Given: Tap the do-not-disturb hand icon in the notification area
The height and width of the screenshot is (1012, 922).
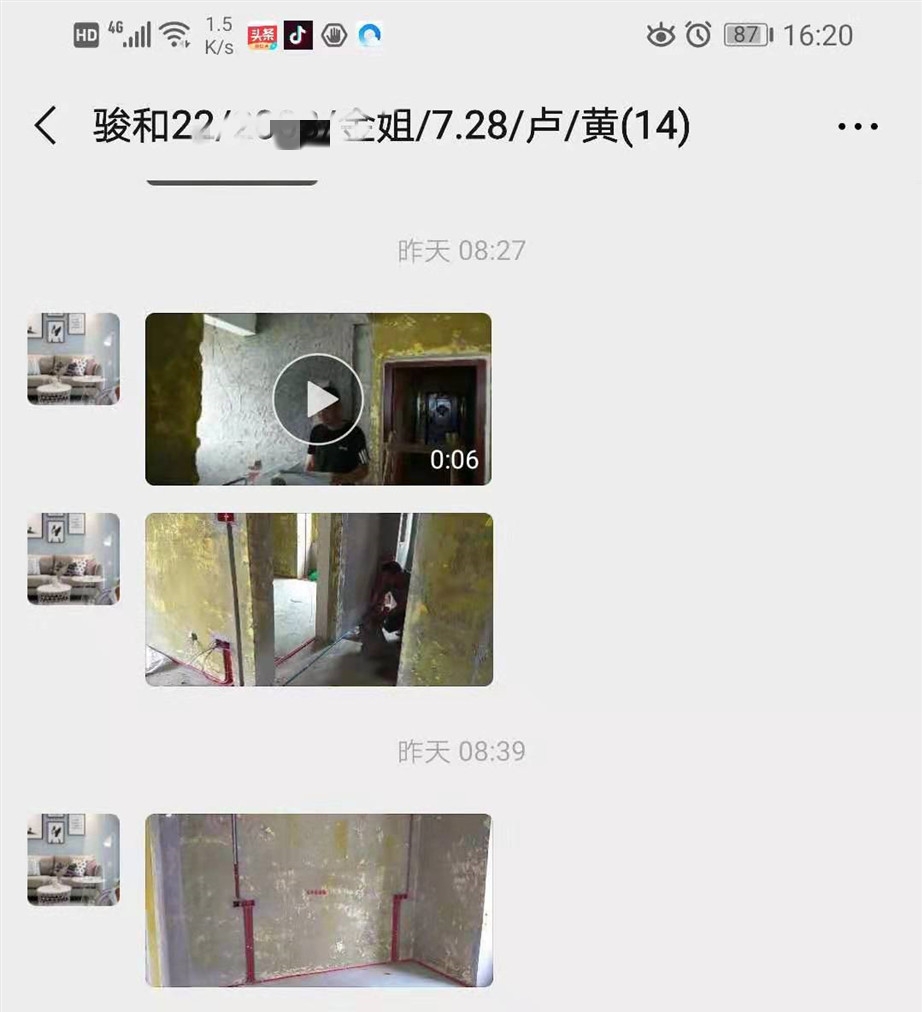Looking at the screenshot, I should coord(334,34).
